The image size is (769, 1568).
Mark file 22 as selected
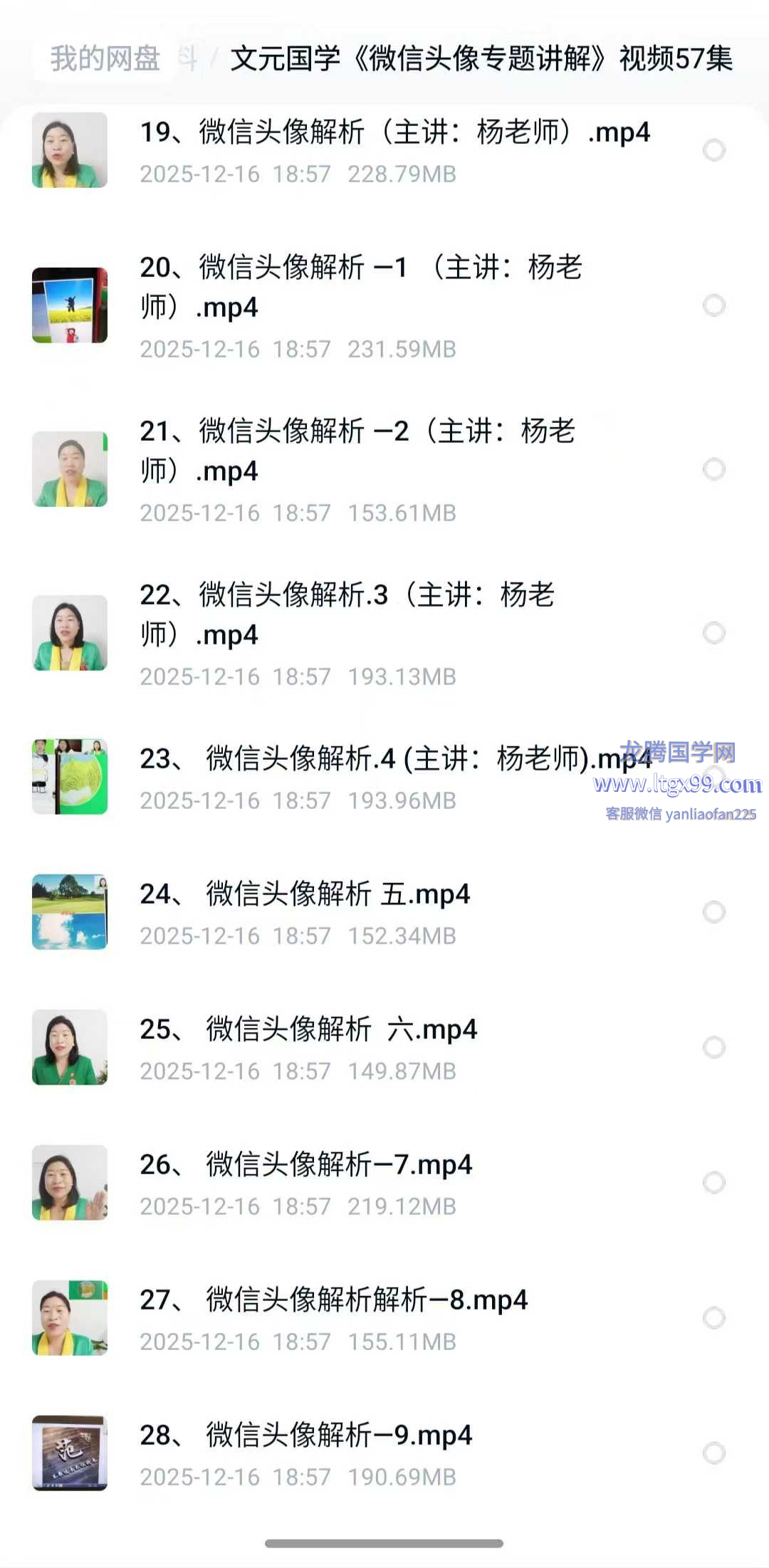click(x=713, y=633)
